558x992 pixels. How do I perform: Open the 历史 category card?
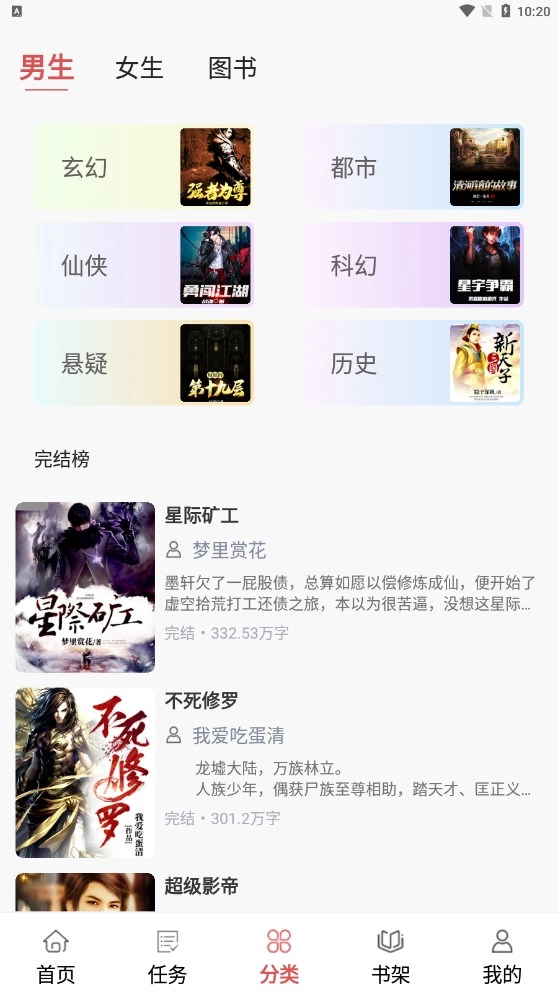[414, 363]
